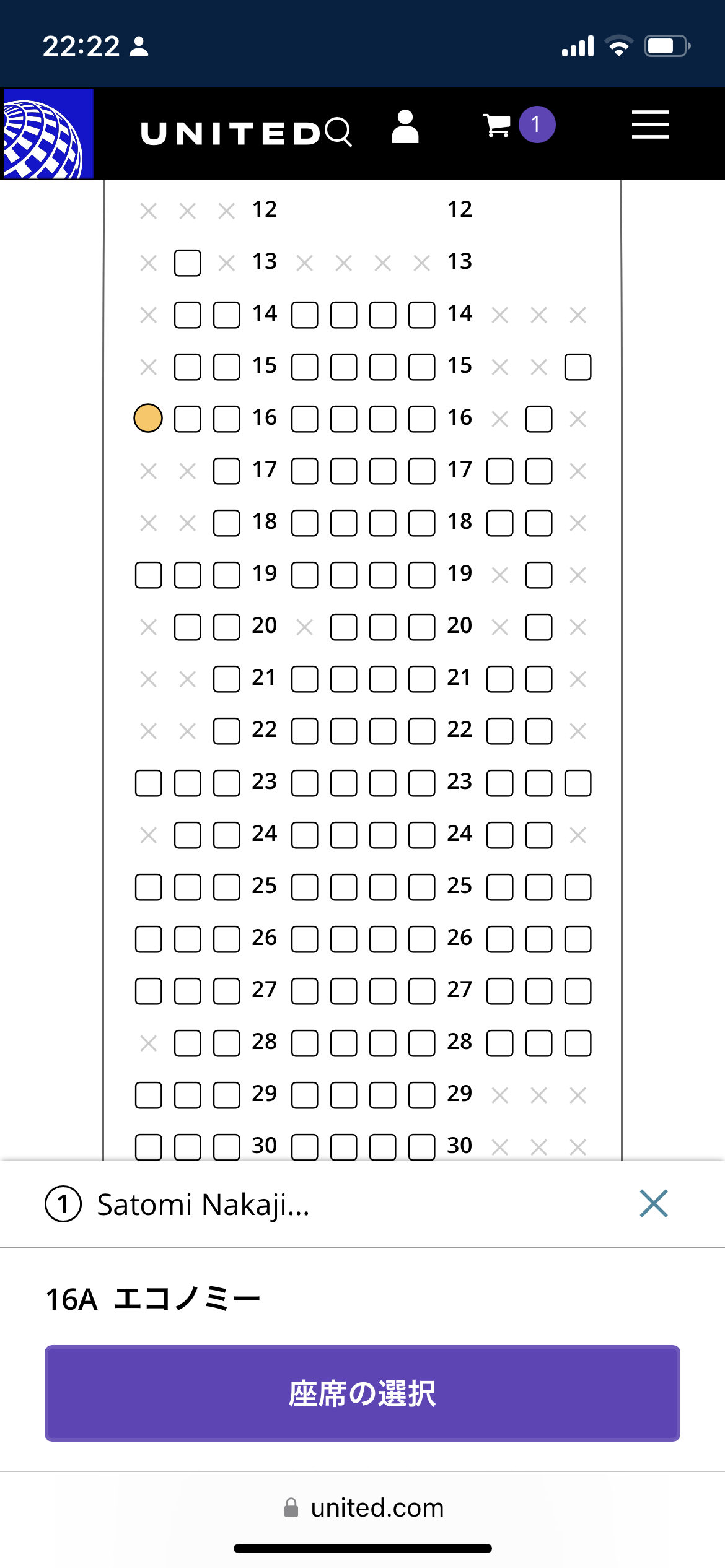The height and width of the screenshot is (1568, 725).
Task: Choose seat 20E
Action: (x=344, y=627)
